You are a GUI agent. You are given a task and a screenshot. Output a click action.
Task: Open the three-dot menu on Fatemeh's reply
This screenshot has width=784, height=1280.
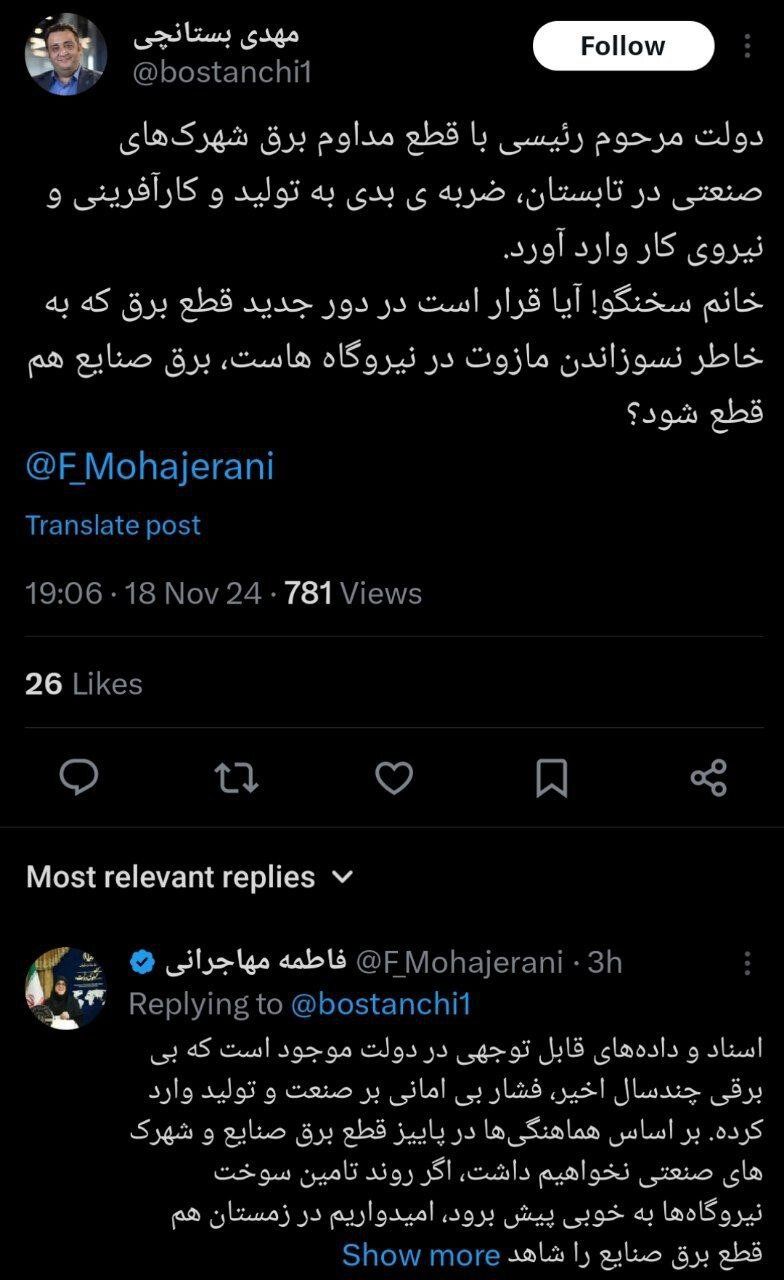[x=749, y=963]
